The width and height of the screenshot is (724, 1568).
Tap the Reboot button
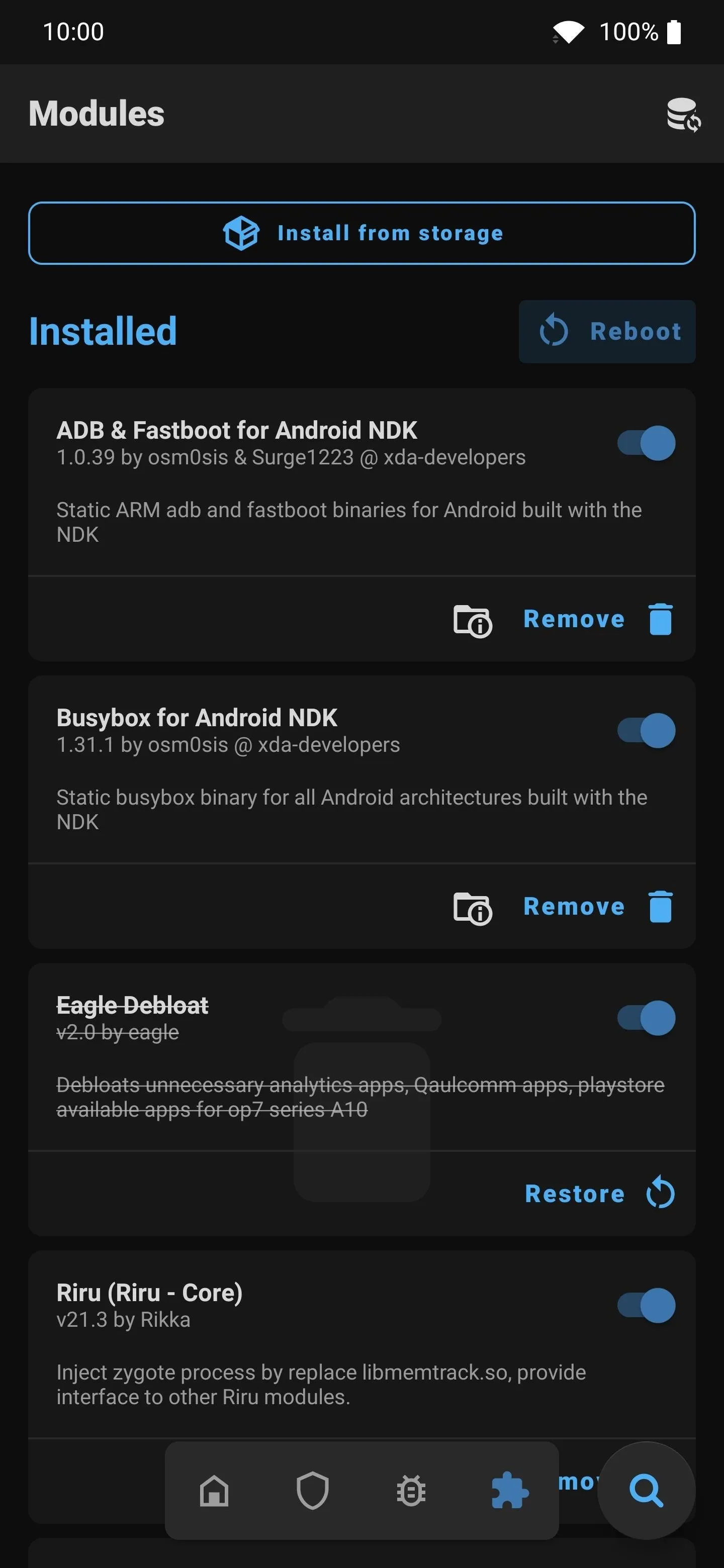(607, 332)
